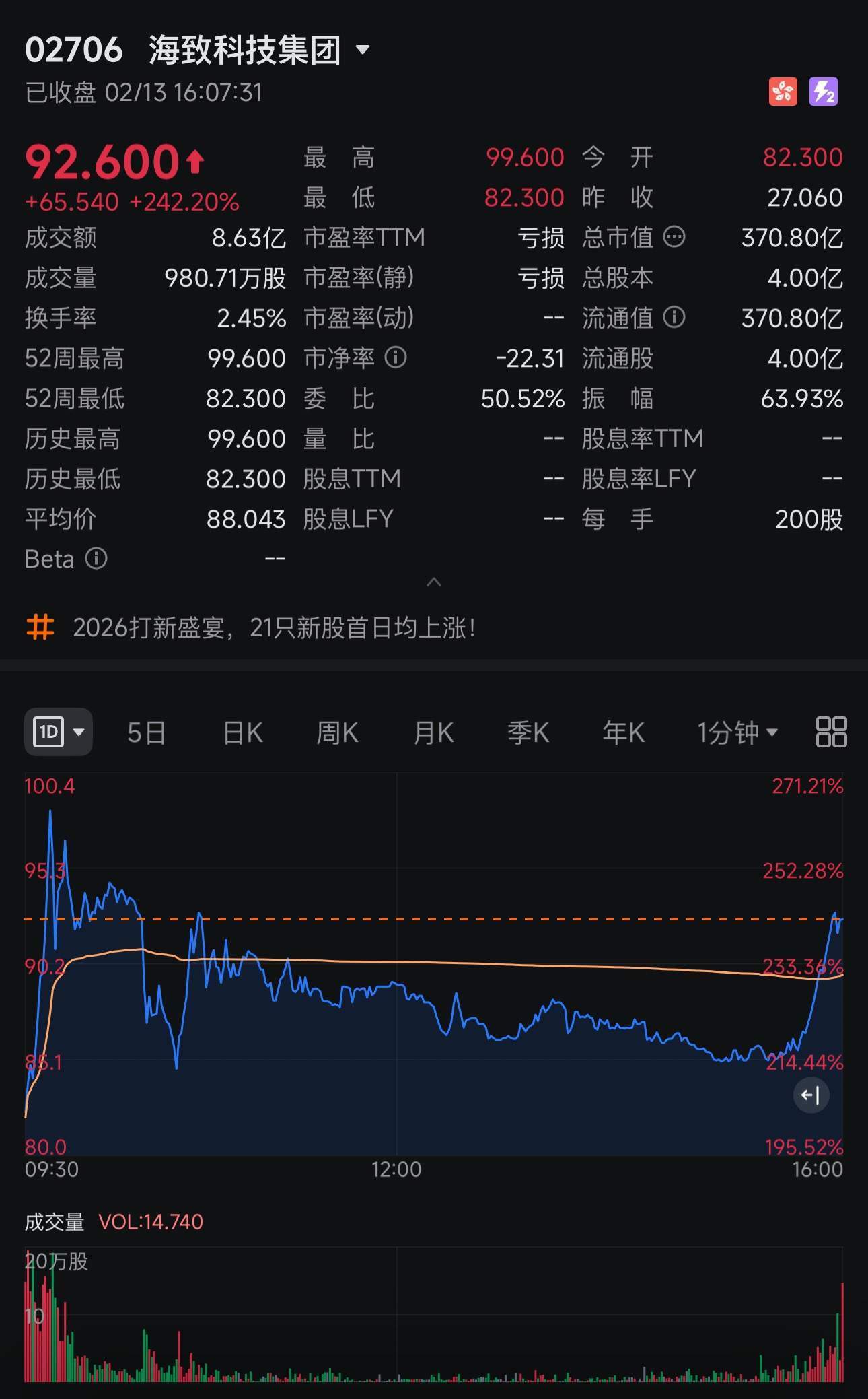
Task: Switch to the 5日 chart
Action: pos(147,732)
